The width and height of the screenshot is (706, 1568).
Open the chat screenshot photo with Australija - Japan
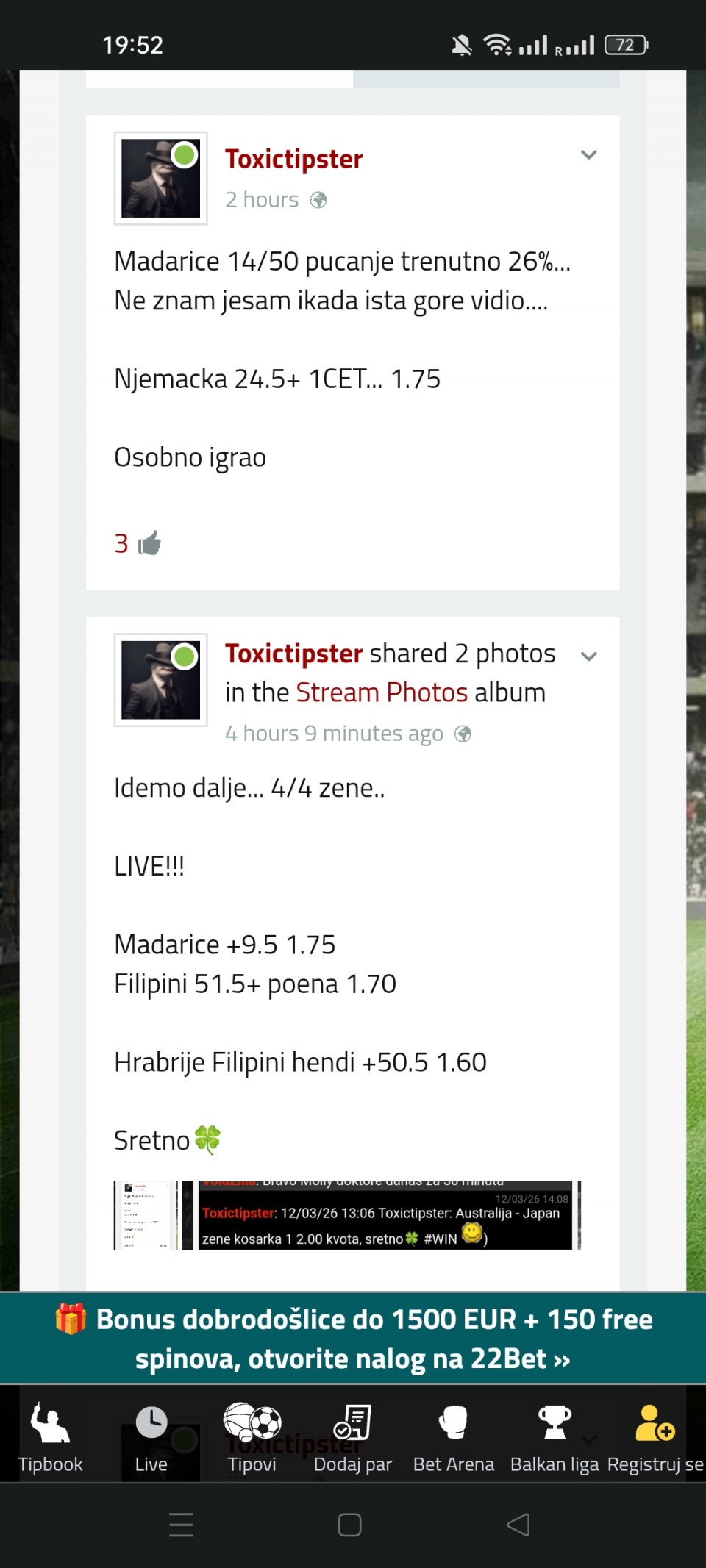[x=385, y=1216]
